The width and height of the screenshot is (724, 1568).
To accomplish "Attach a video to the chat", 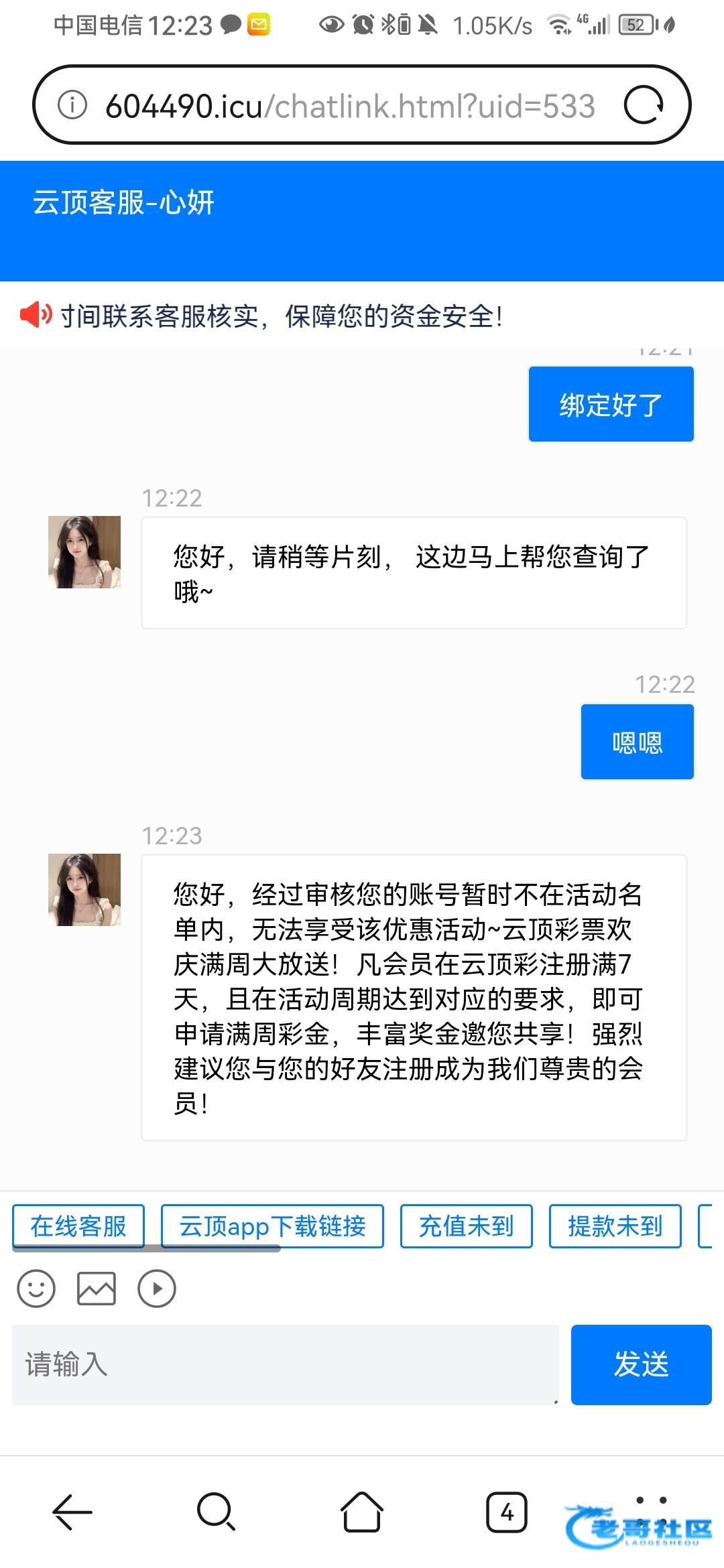I will [x=157, y=1288].
